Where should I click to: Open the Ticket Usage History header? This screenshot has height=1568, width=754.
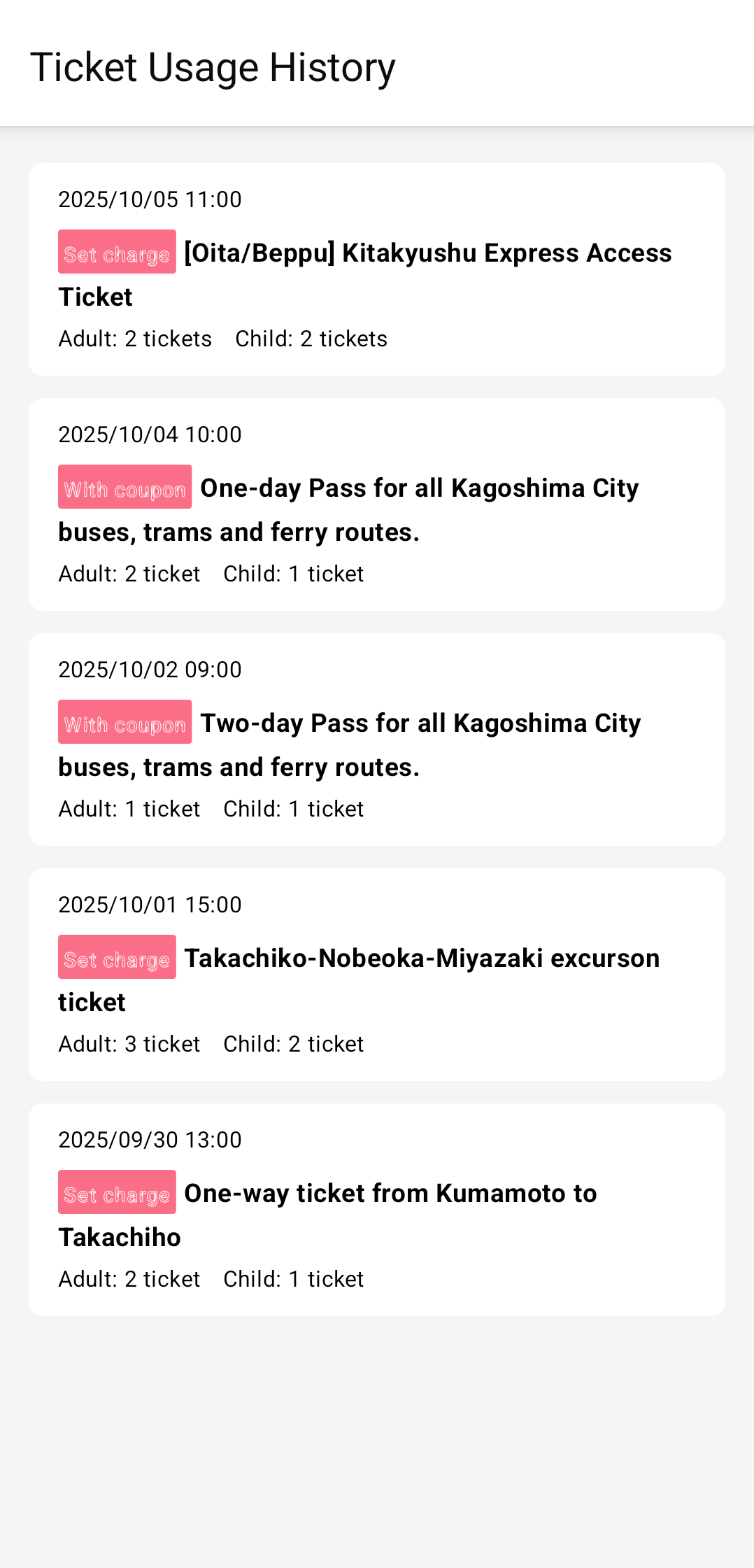[x=212, y=67]
